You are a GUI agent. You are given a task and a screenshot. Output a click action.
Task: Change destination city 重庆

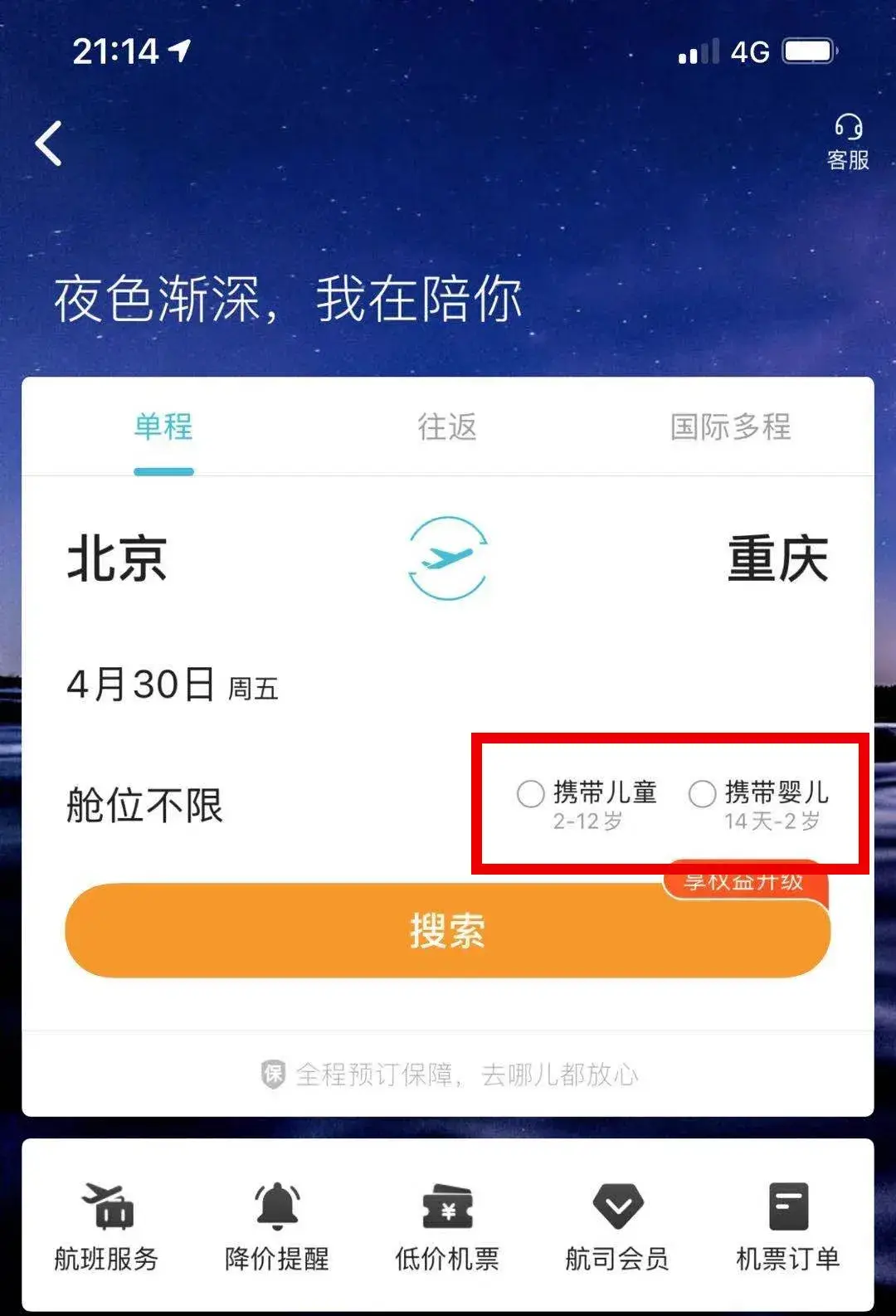pyautogui.click(x=777, y=558)
